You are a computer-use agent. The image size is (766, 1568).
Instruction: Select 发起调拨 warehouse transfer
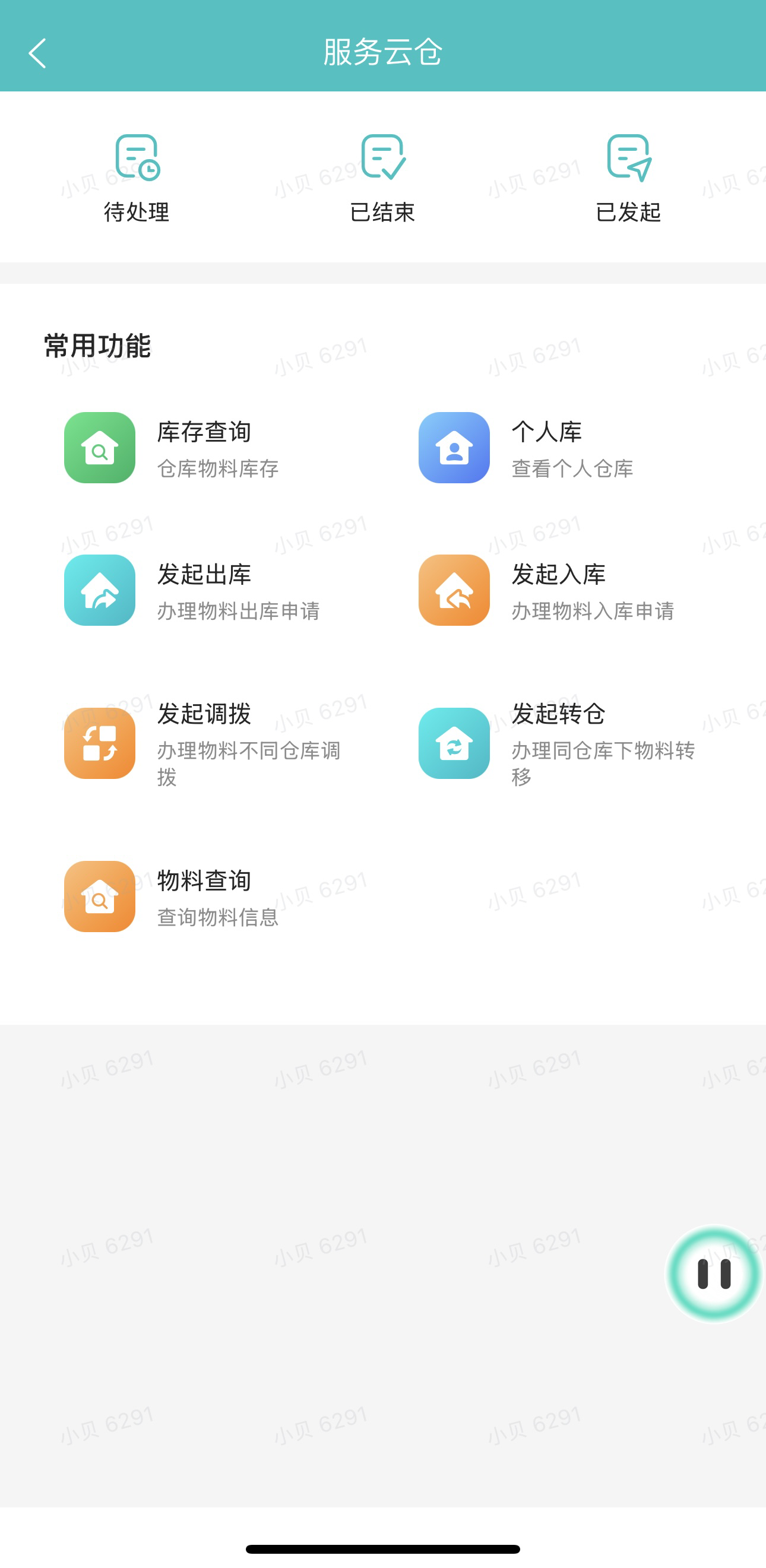pyautogui.click(x=100, y=743)
